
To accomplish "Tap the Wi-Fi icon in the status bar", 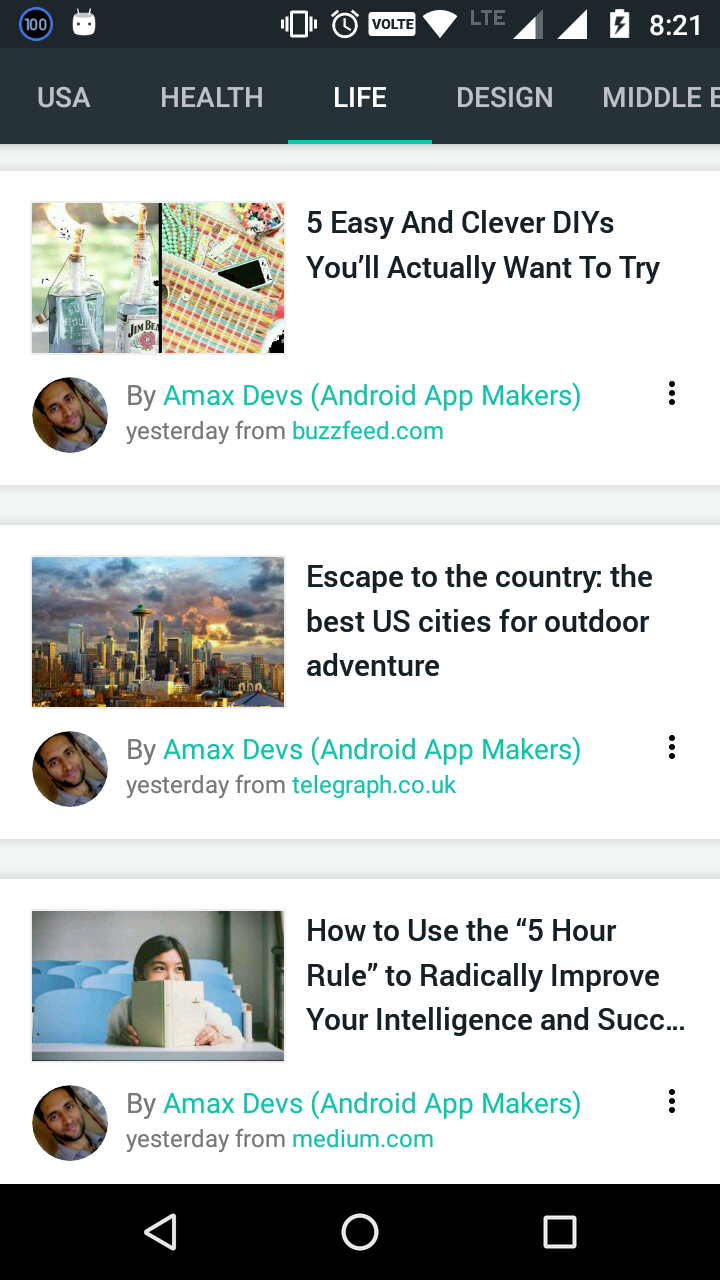I will click(440, 24).
